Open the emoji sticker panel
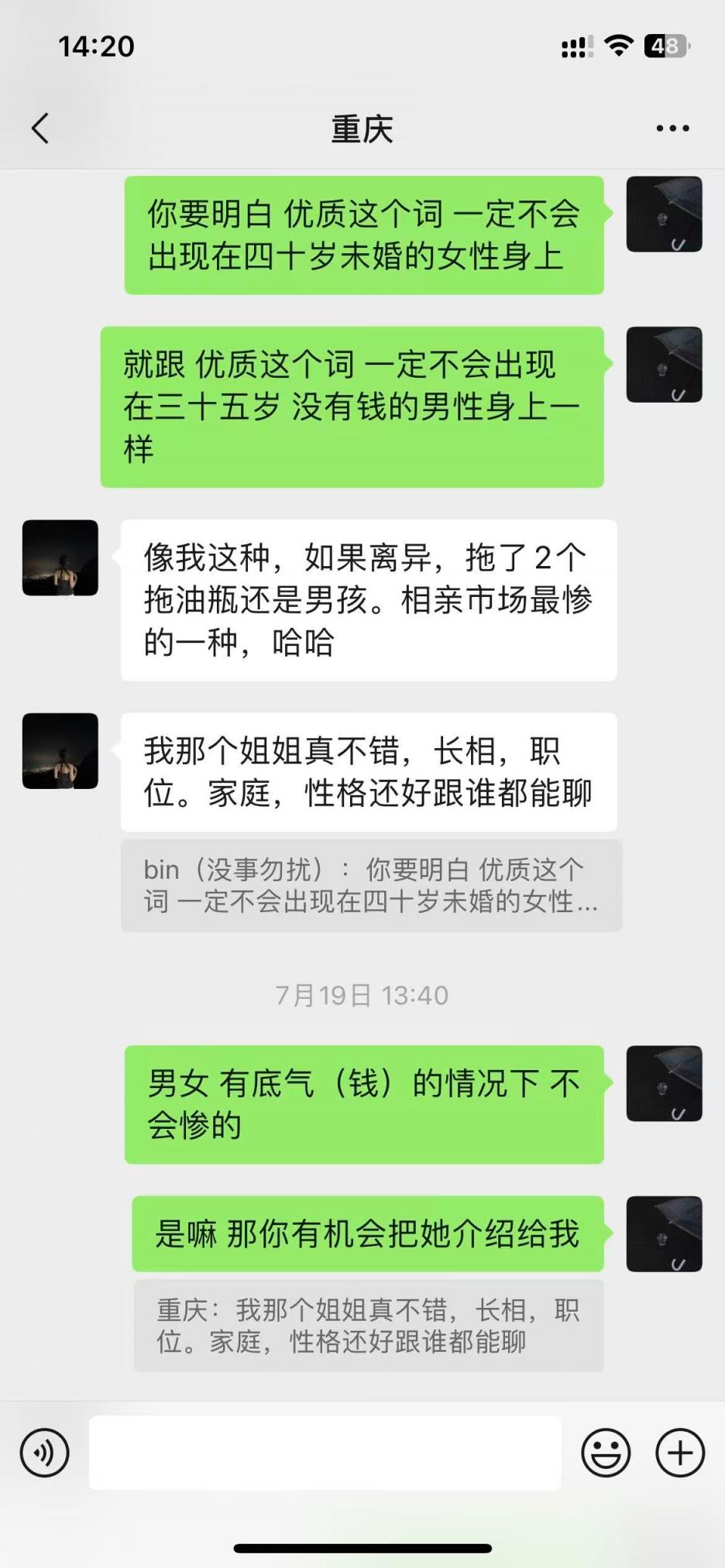The image size is (725, 1568). [x=606, y=1453]
